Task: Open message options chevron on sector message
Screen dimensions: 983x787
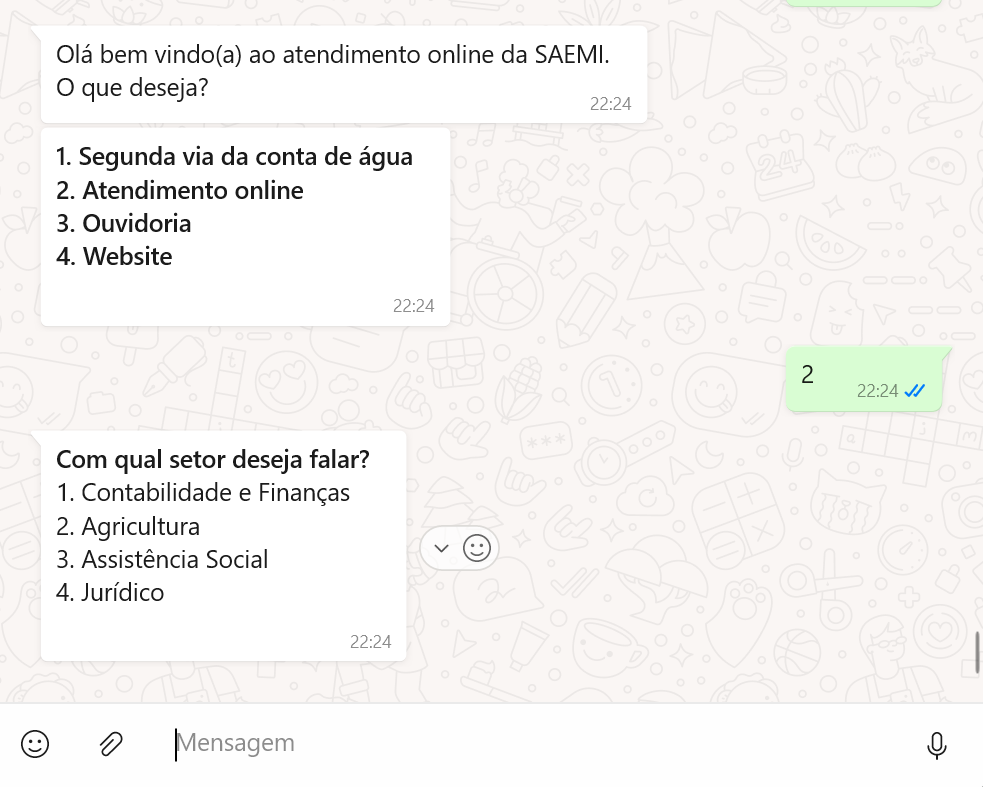Action: [x=441, y=548]
